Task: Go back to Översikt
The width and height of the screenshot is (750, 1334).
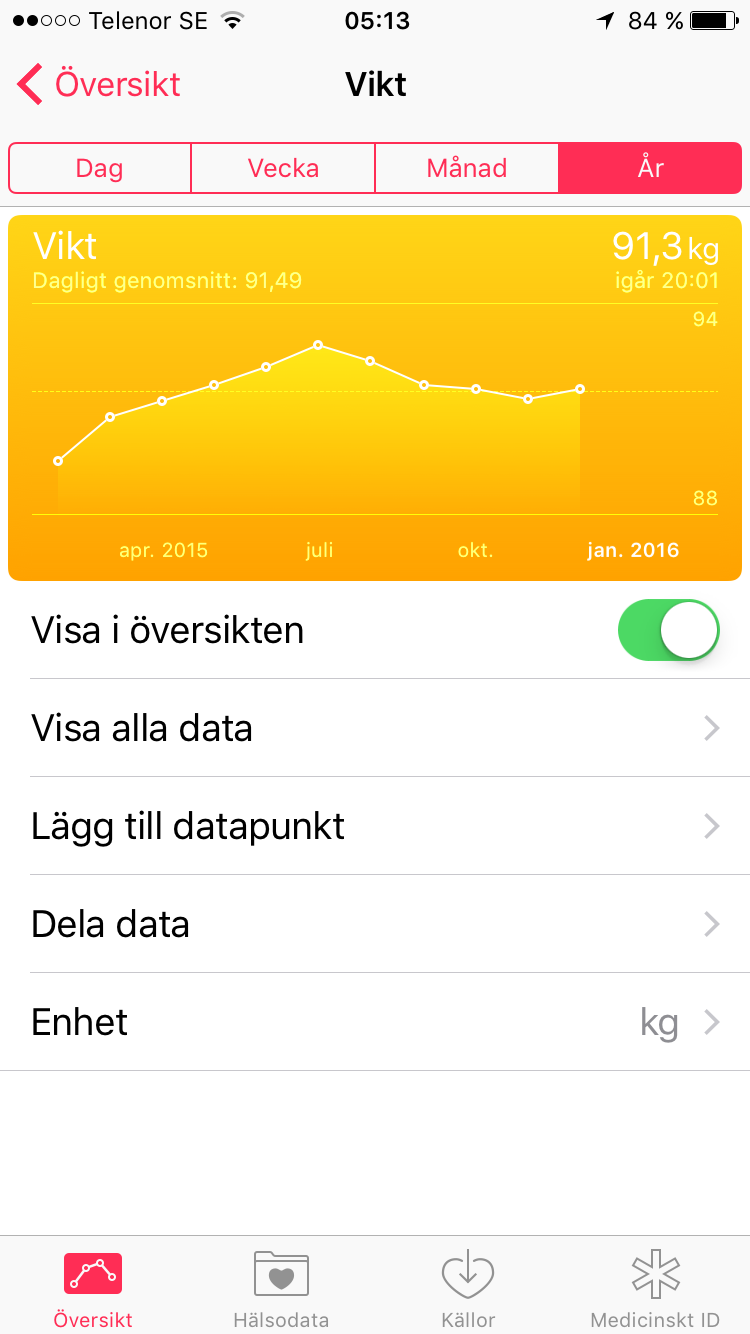Action: coord(99,84)
